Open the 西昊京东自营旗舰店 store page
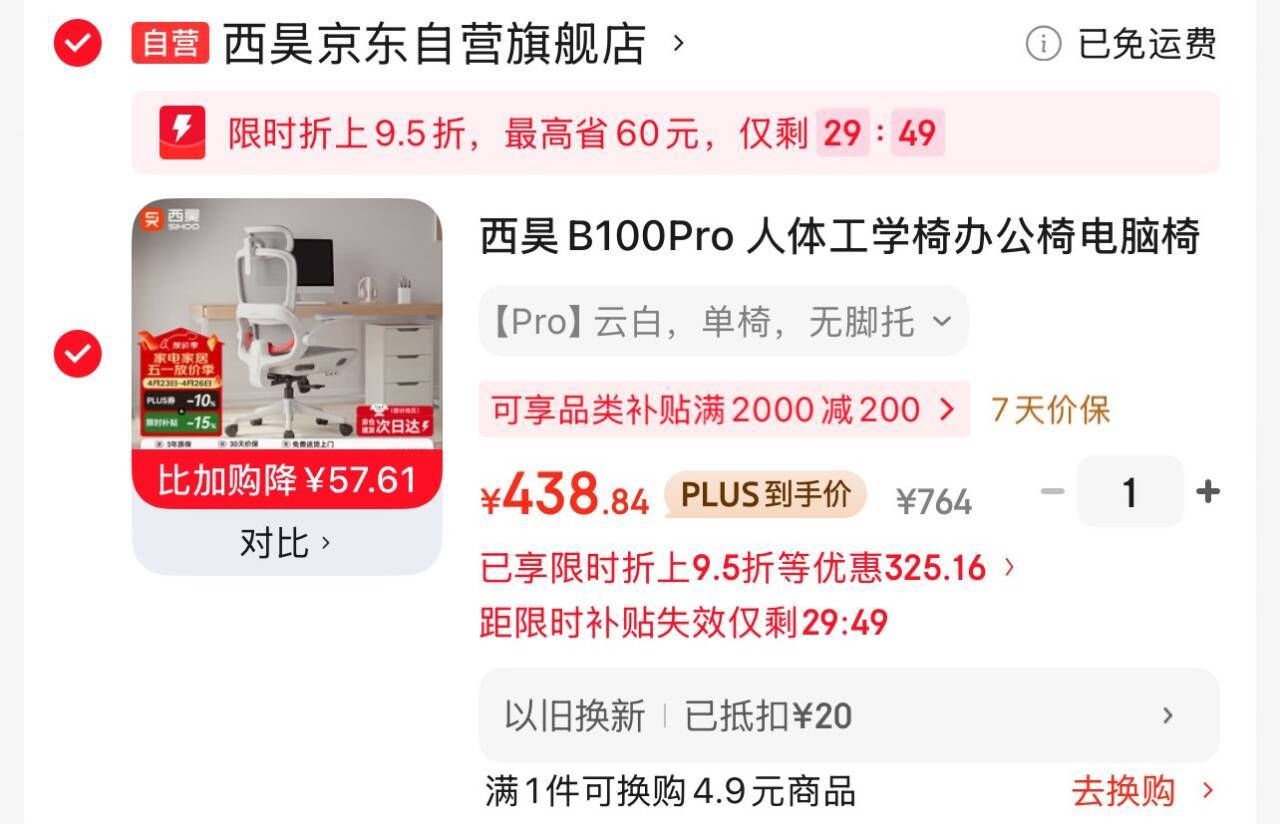 (x=434, y=44)
